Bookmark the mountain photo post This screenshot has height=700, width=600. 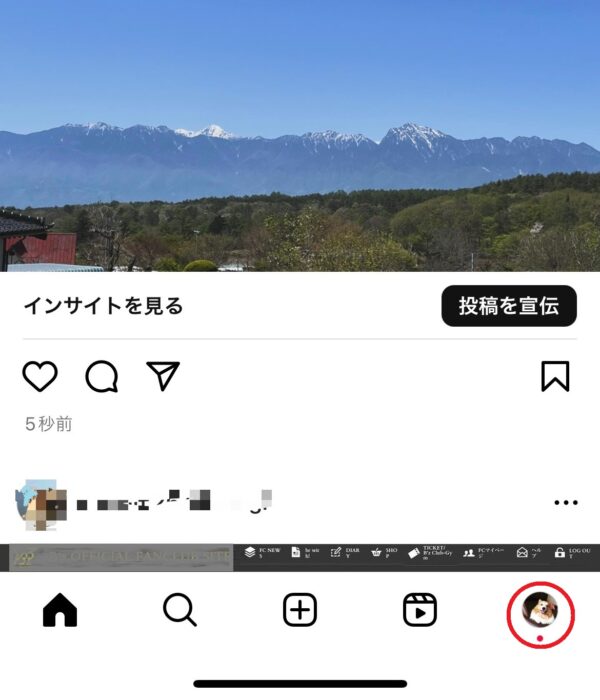click(x=555, y=376)
